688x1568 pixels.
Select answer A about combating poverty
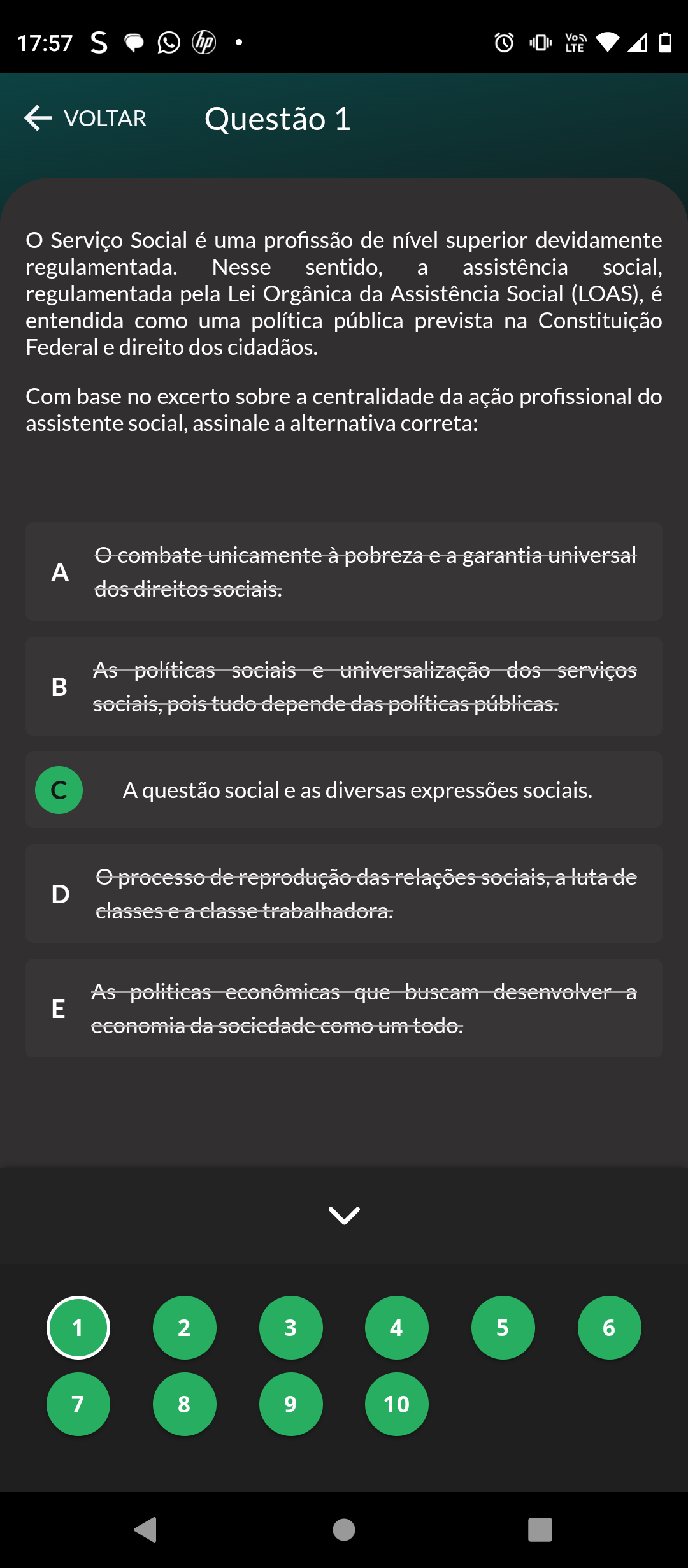[344, 572]
